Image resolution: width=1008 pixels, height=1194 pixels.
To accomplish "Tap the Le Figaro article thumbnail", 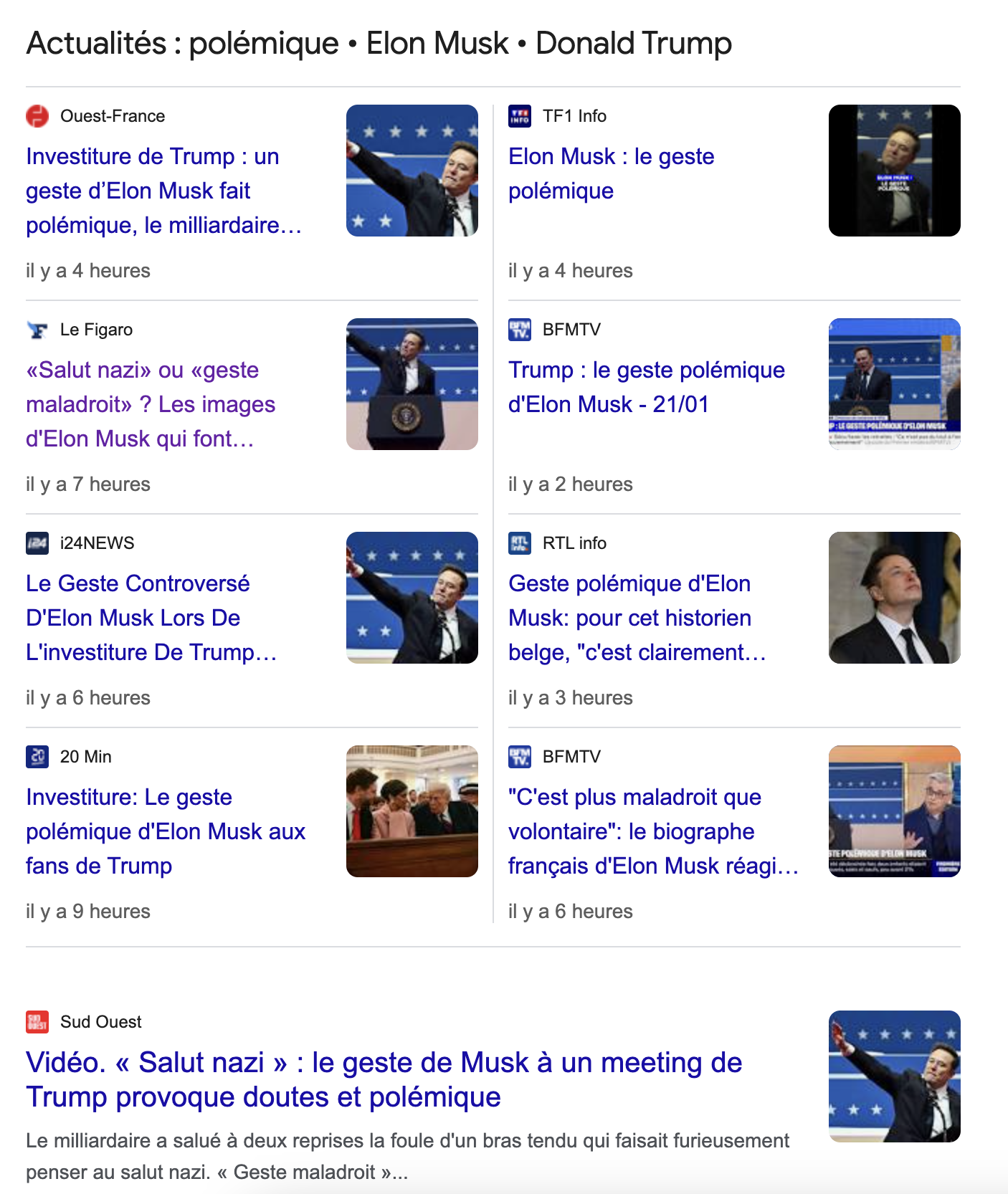I will coord(412,384).
